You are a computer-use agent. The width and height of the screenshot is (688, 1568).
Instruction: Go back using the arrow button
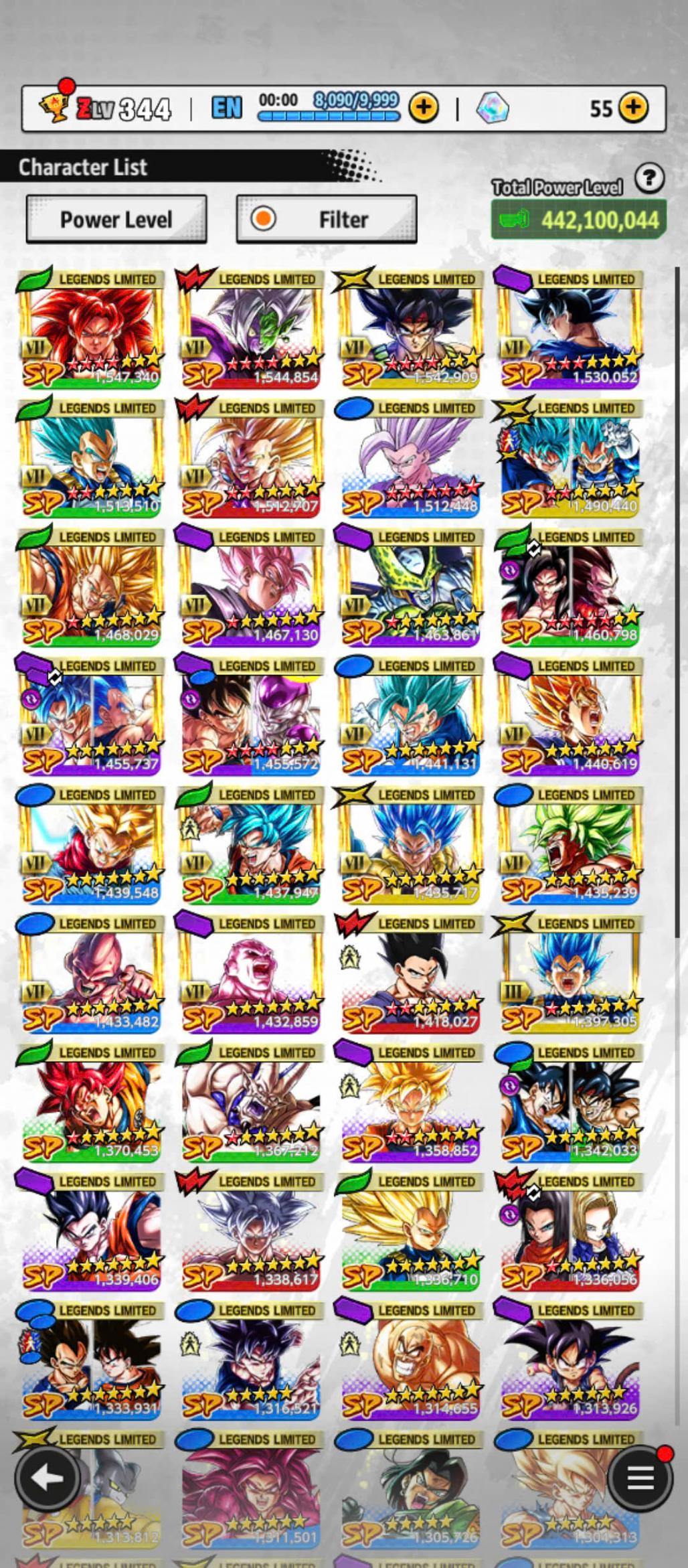[46, 1479]
